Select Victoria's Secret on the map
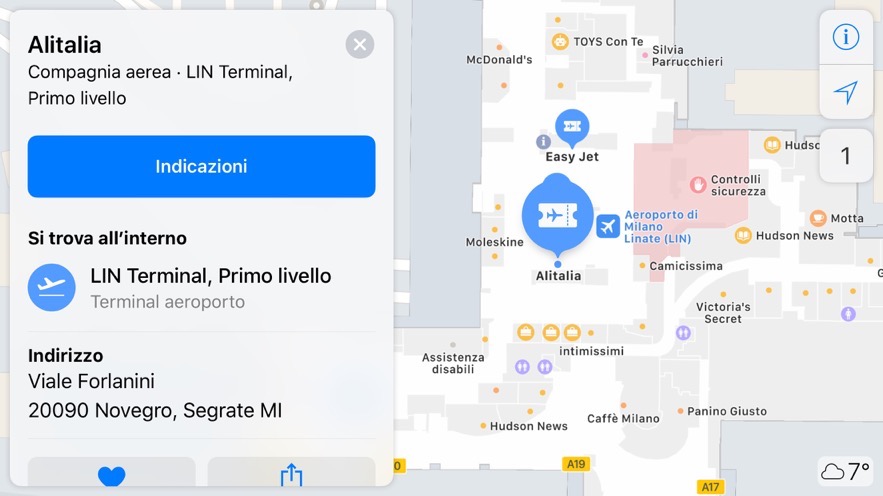The width and height of the screenshot is (883, 496). click(723, 311)
